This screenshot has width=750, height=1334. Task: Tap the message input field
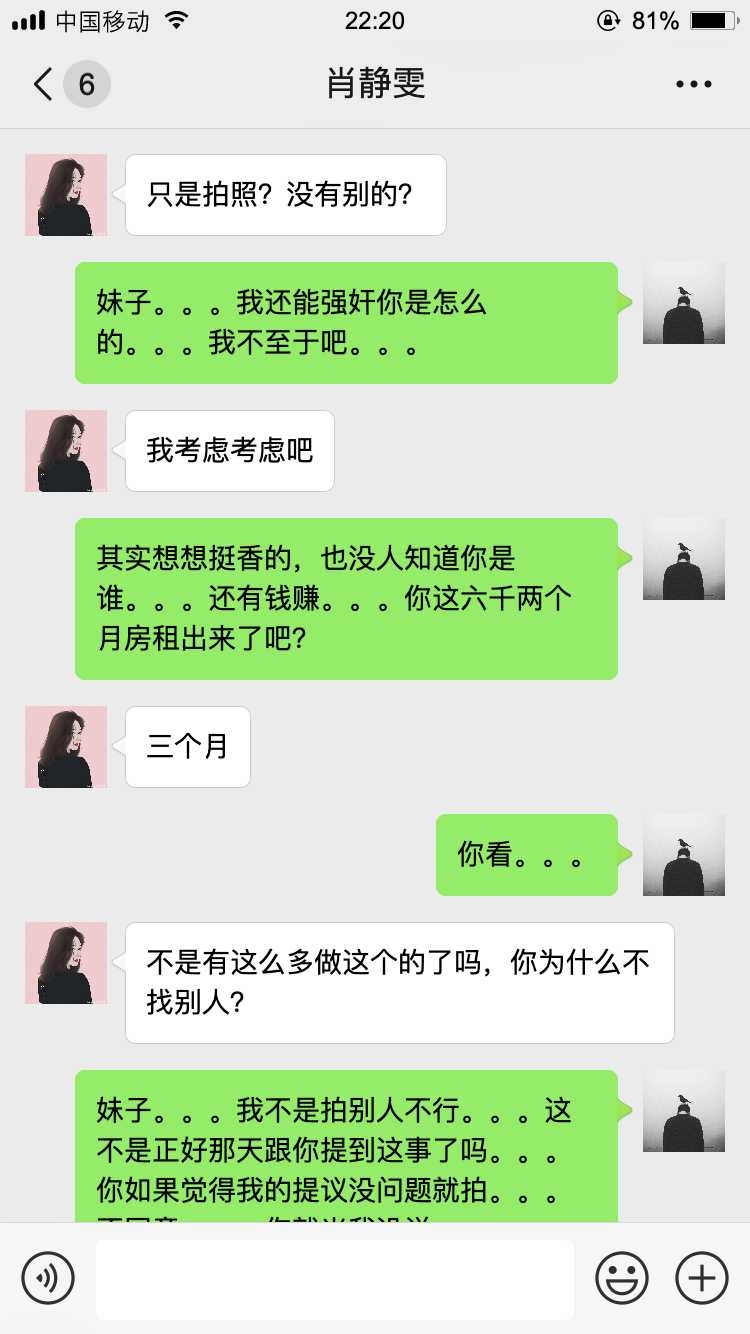[335, 1277]
